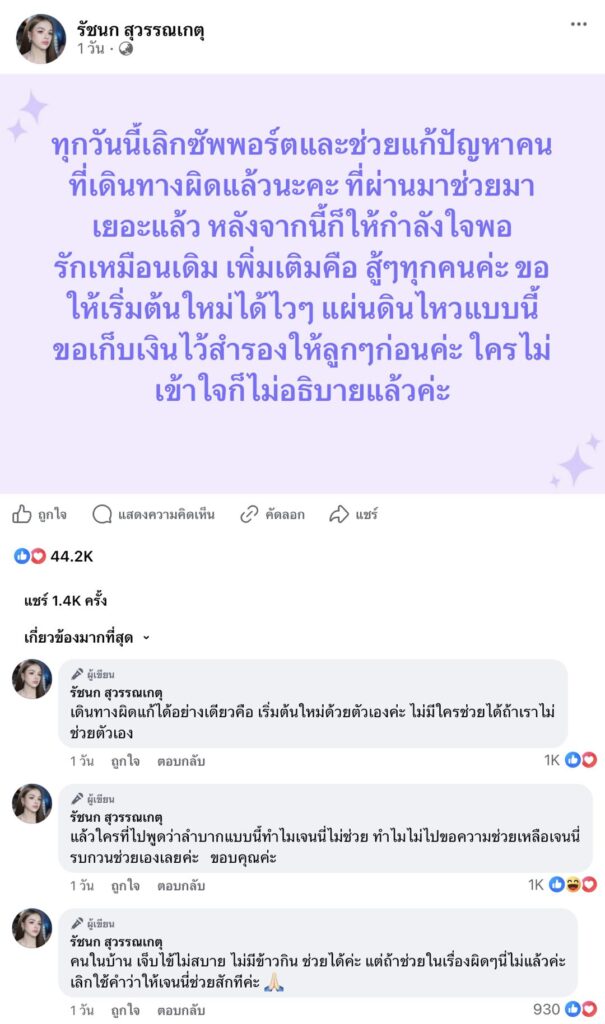
Task: Open the post's three-dot overflow menu
Action: [579, 24]
